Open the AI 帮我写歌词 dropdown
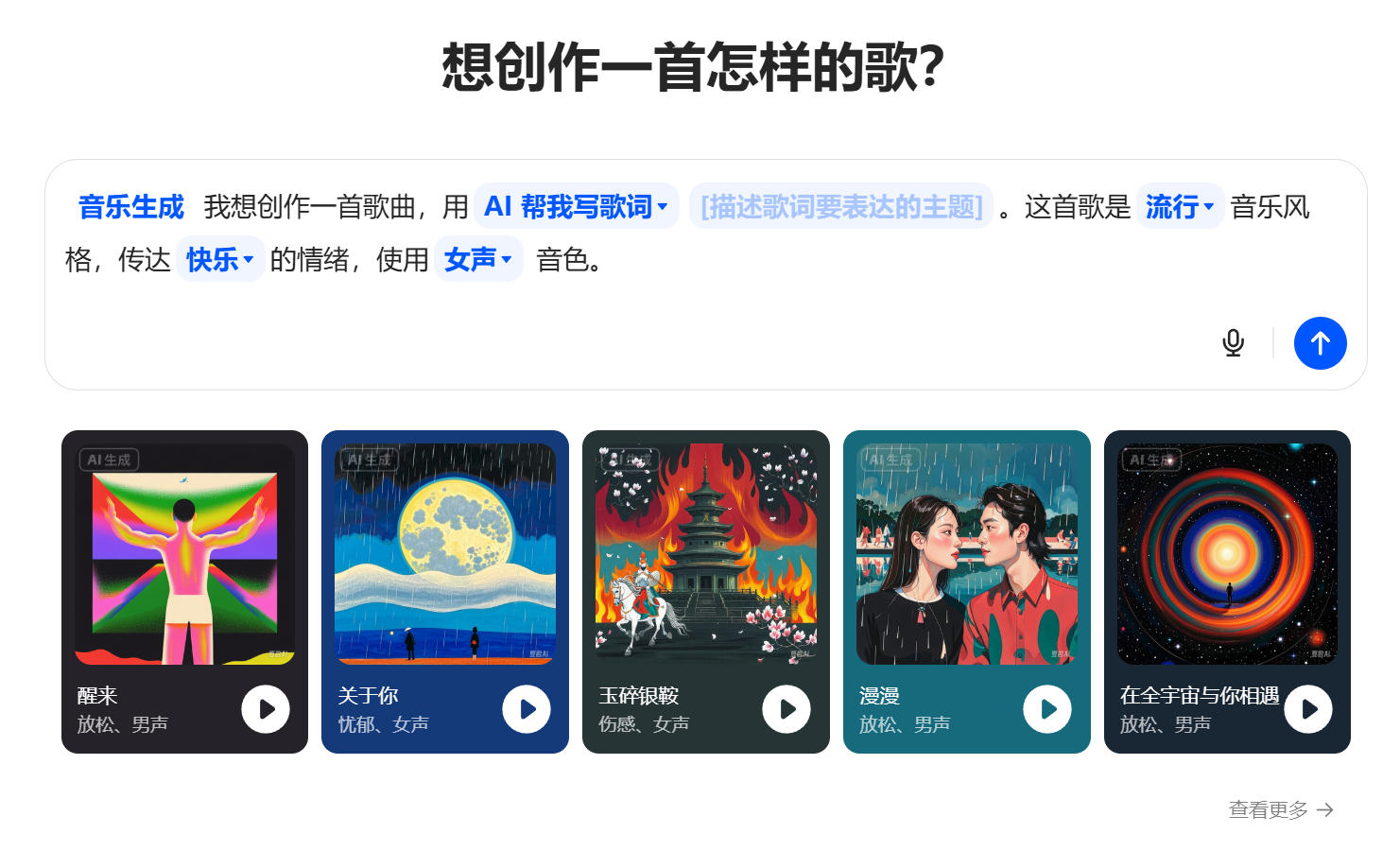 (x=577, y=206)
